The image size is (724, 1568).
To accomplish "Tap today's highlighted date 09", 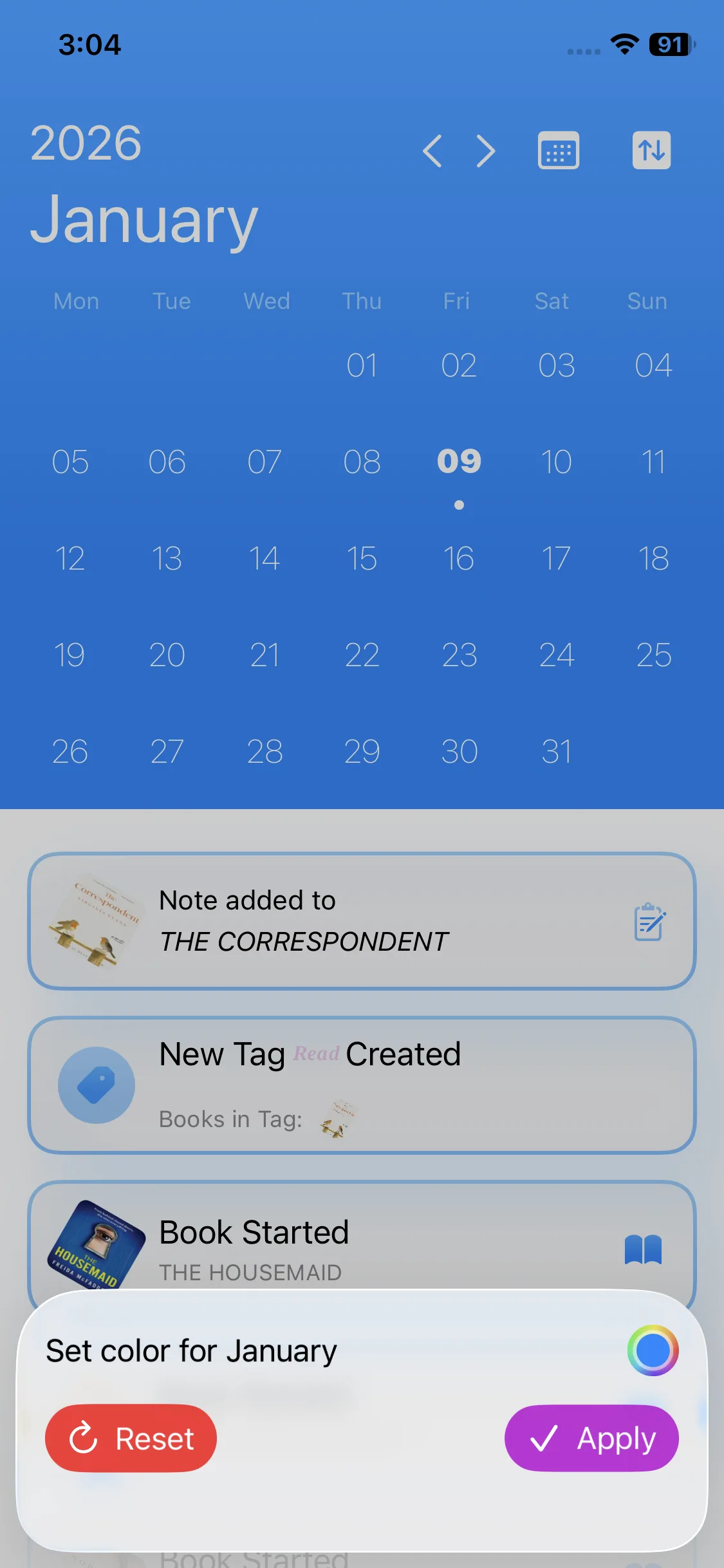I will pos(458,461).
